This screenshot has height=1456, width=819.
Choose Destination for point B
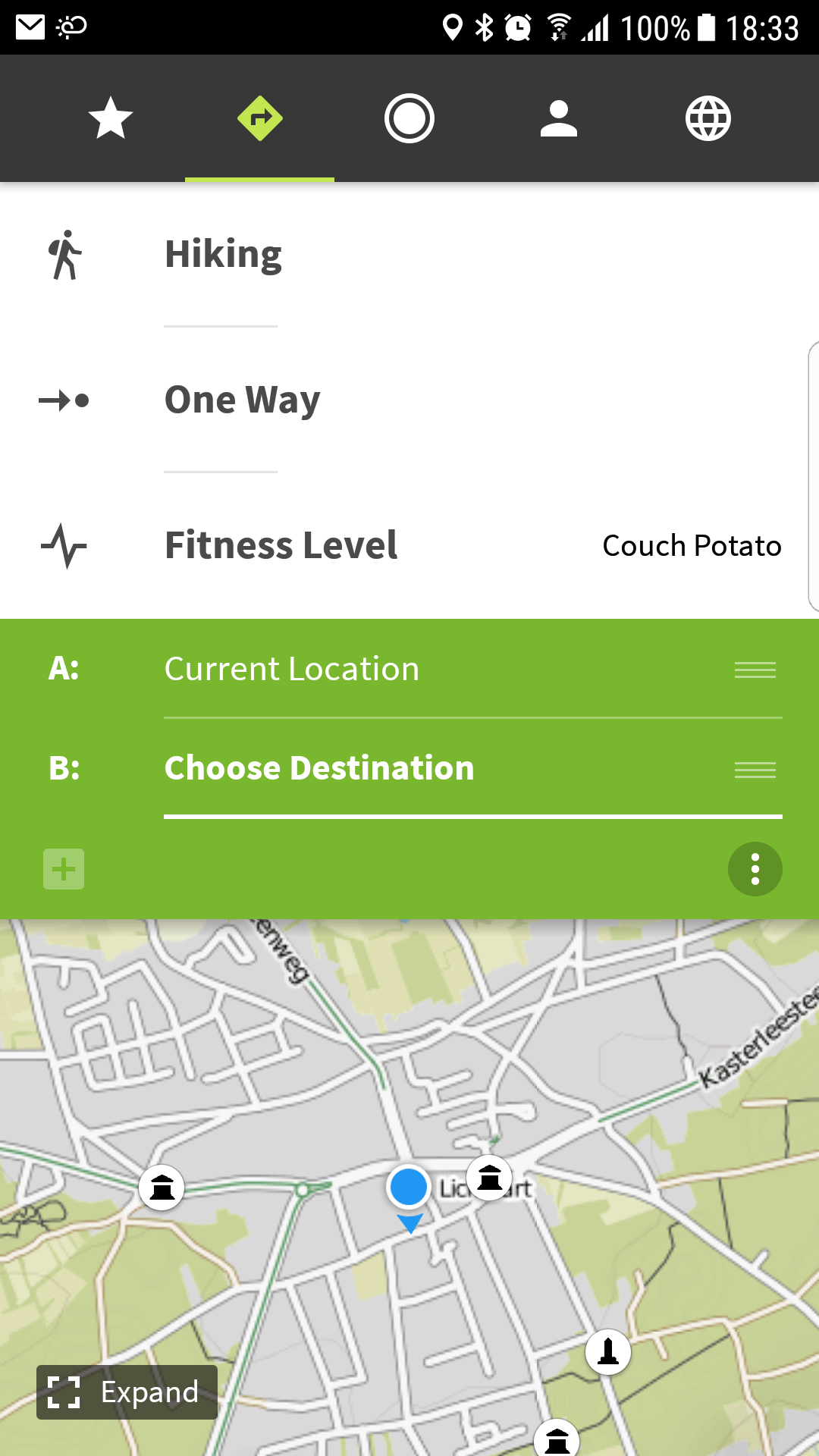(x=319, y=768)
